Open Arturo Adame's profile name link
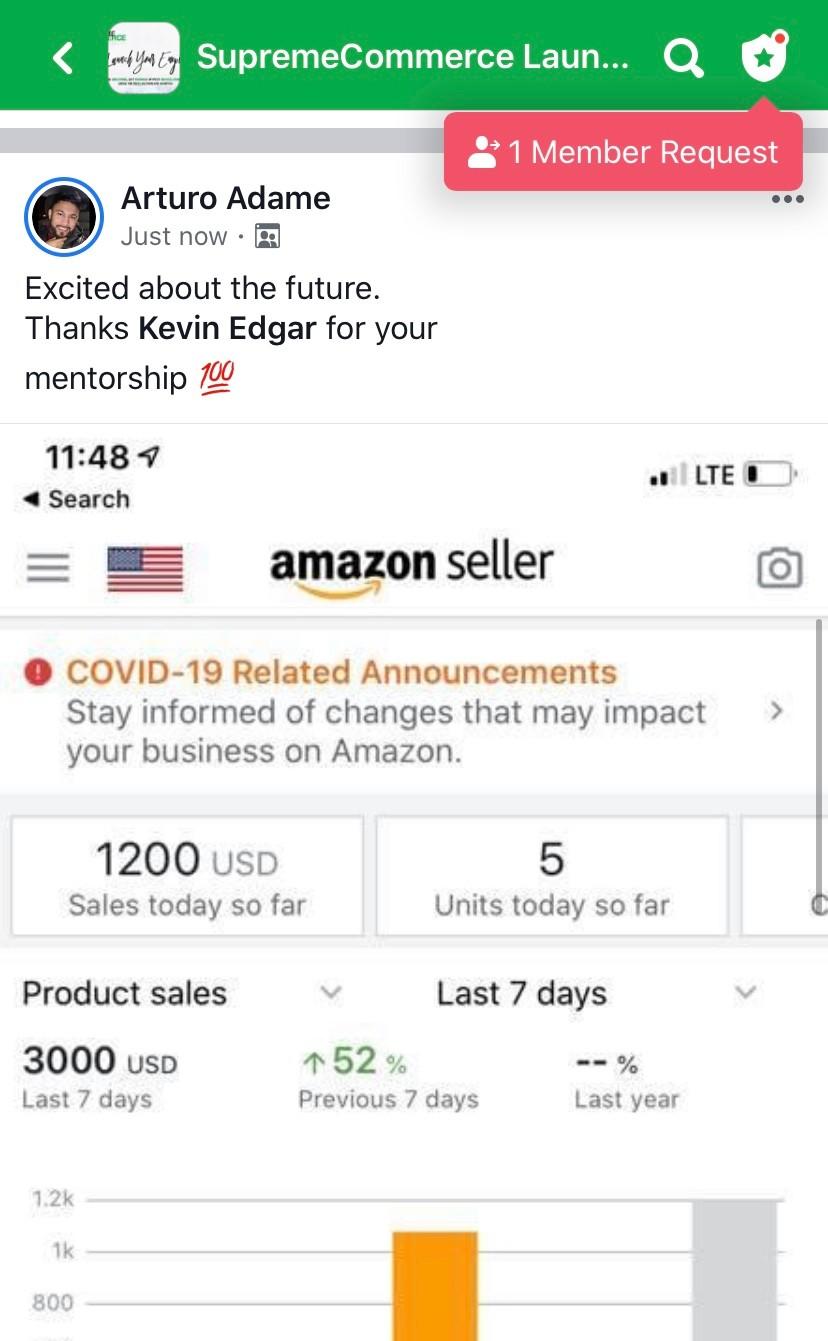The width and height of the screenshot is (828, 1341). coord(225,198)
